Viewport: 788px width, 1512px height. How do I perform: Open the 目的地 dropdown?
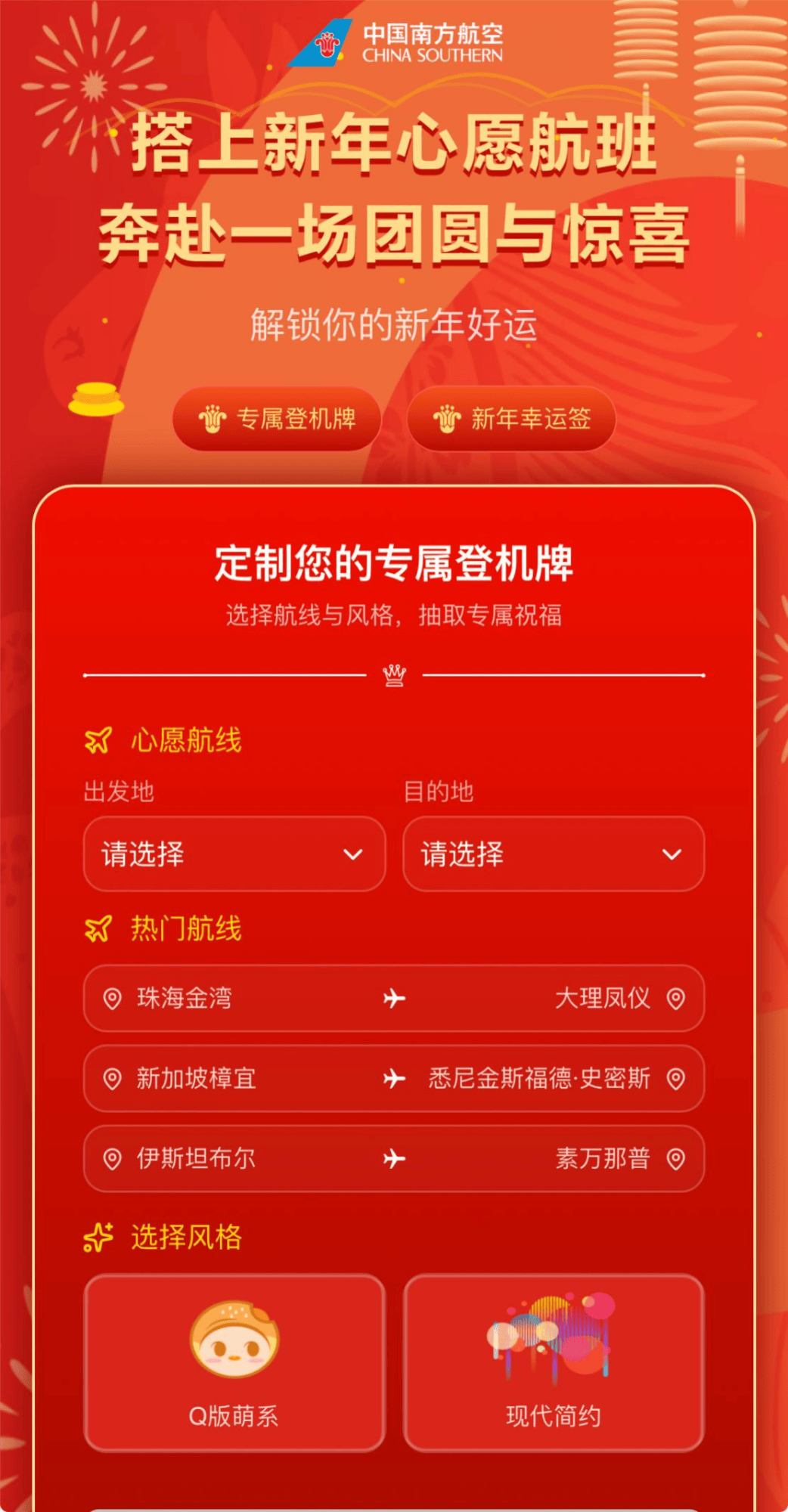pos(554,854)
